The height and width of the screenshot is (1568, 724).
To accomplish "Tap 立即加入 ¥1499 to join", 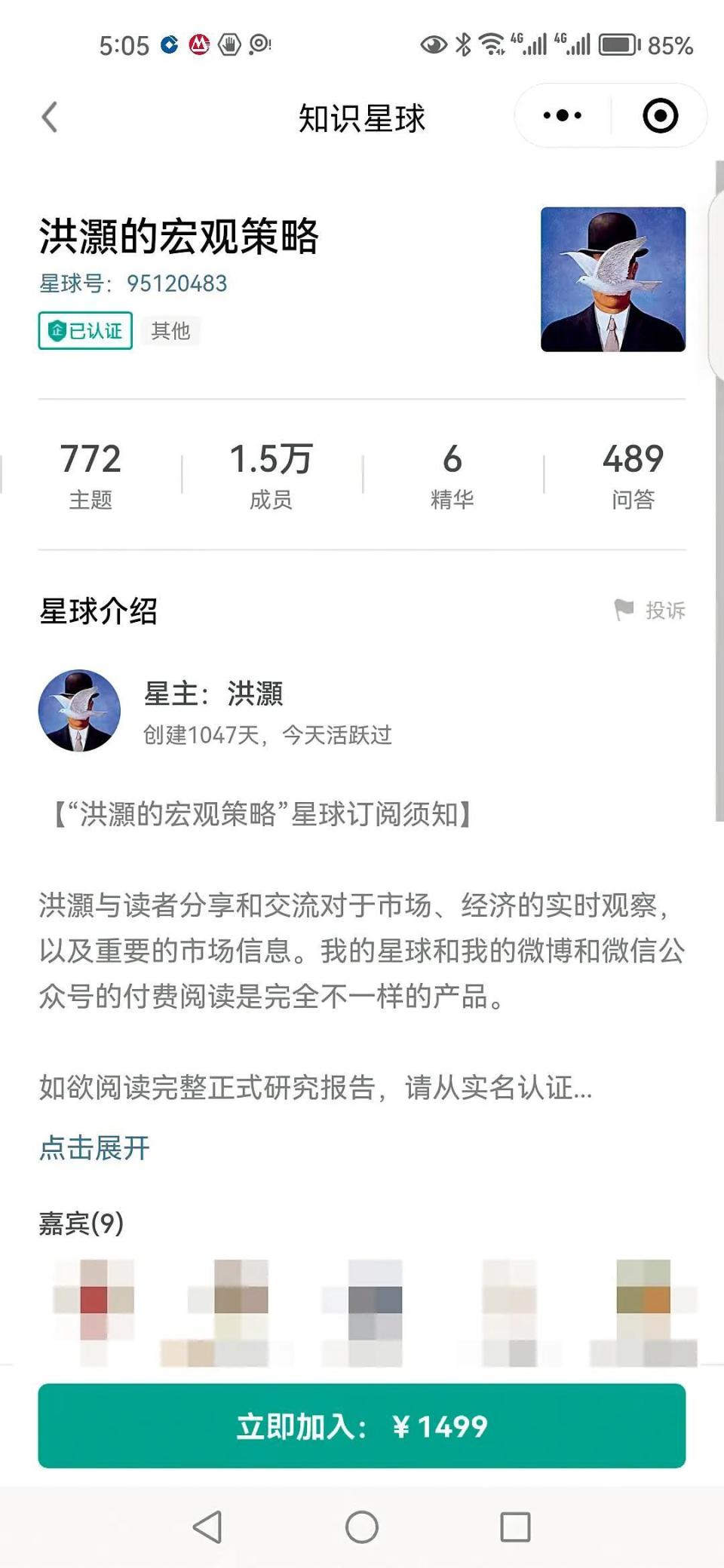I will 362,1426.
